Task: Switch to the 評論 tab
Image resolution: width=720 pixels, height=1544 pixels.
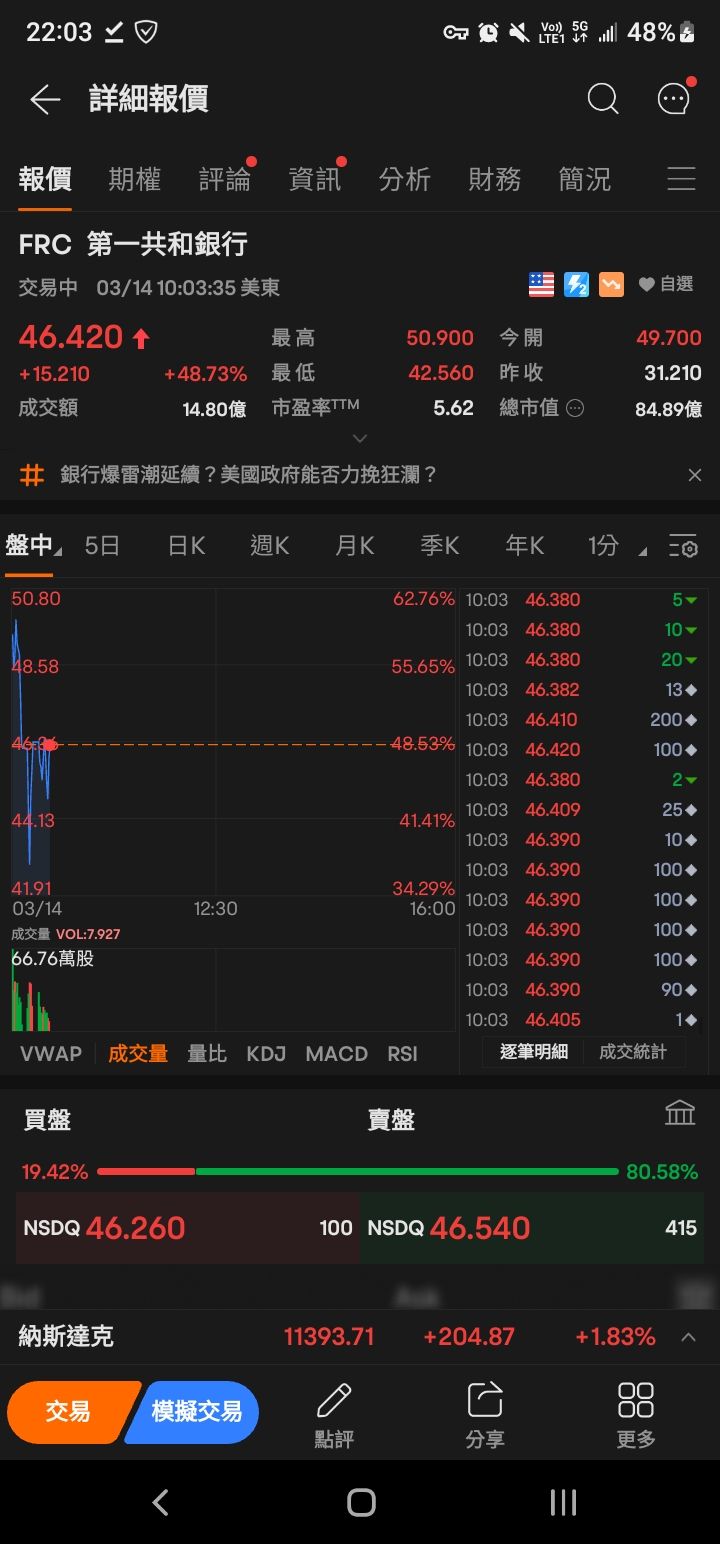Action: pyautogui.click(x=224, y=180)
